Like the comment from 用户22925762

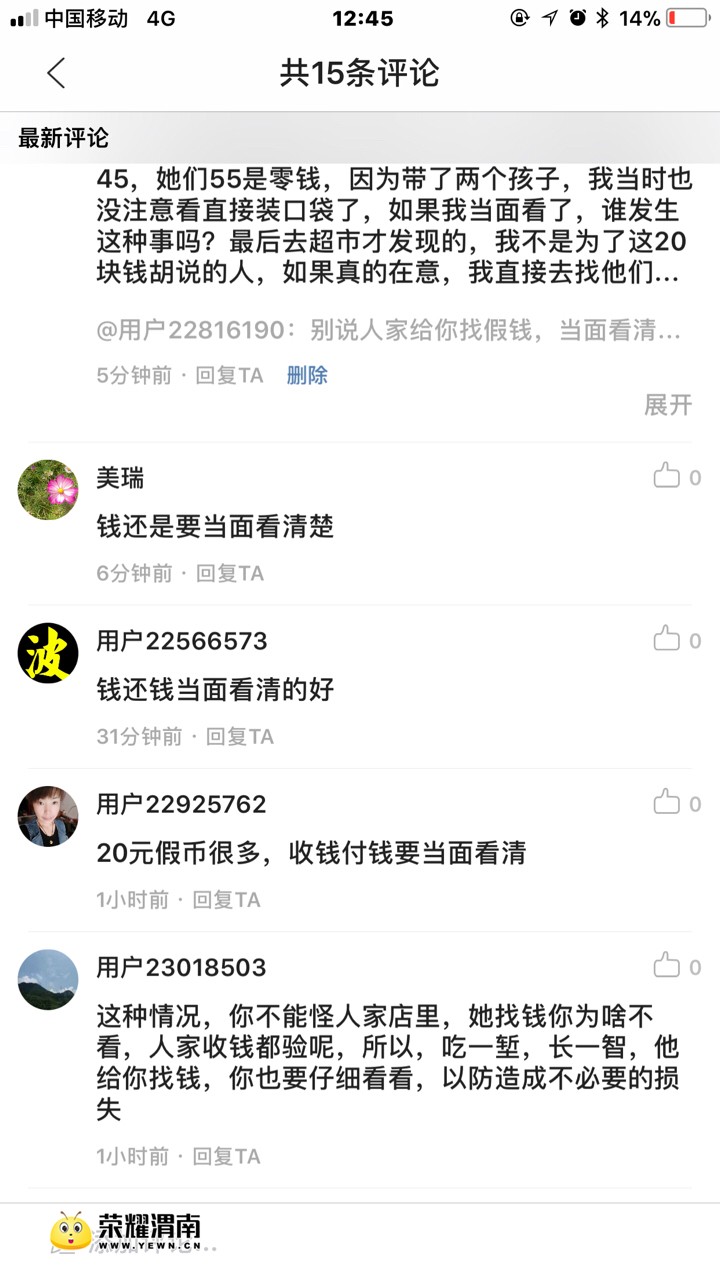(667, 803)
